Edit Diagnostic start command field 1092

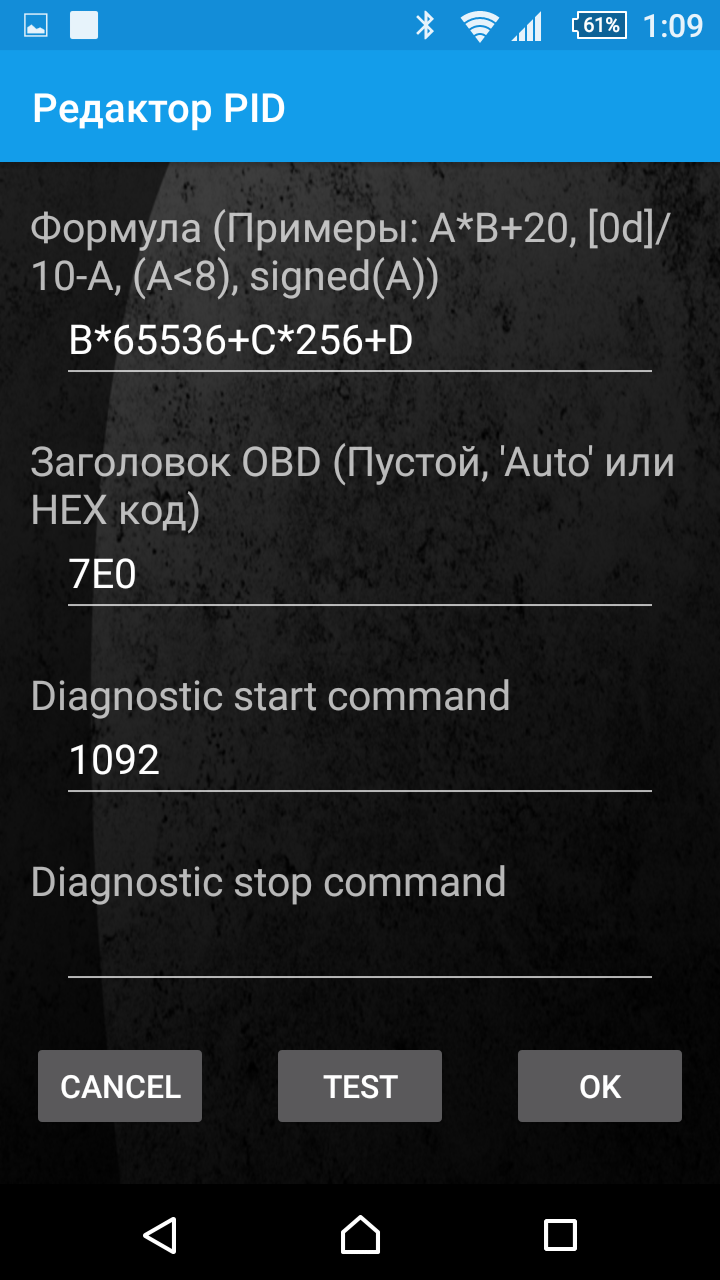click(x=360, y=761)
